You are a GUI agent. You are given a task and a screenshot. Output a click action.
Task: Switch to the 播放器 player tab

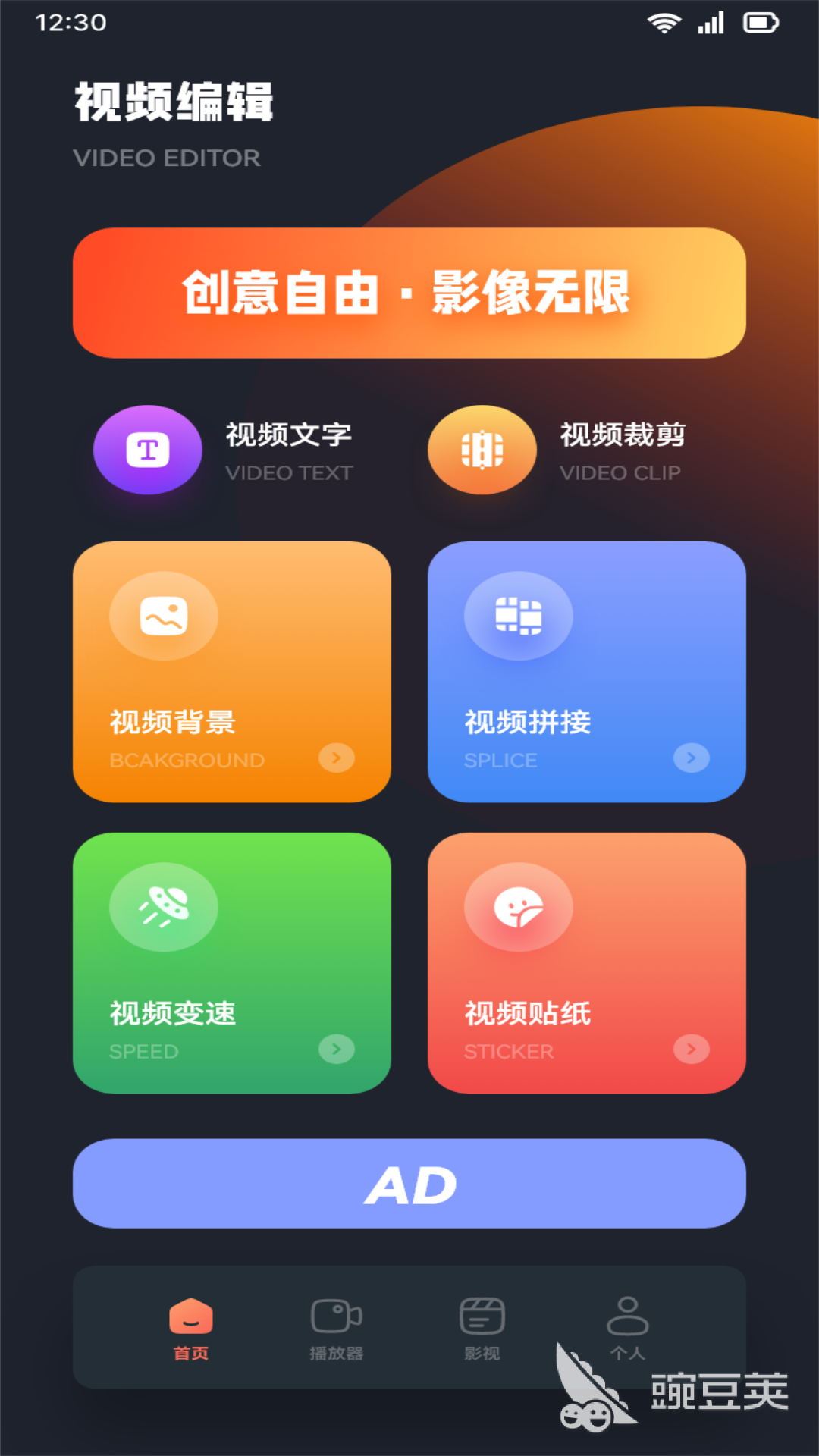pyautogui.click(x=336, y=1327)
